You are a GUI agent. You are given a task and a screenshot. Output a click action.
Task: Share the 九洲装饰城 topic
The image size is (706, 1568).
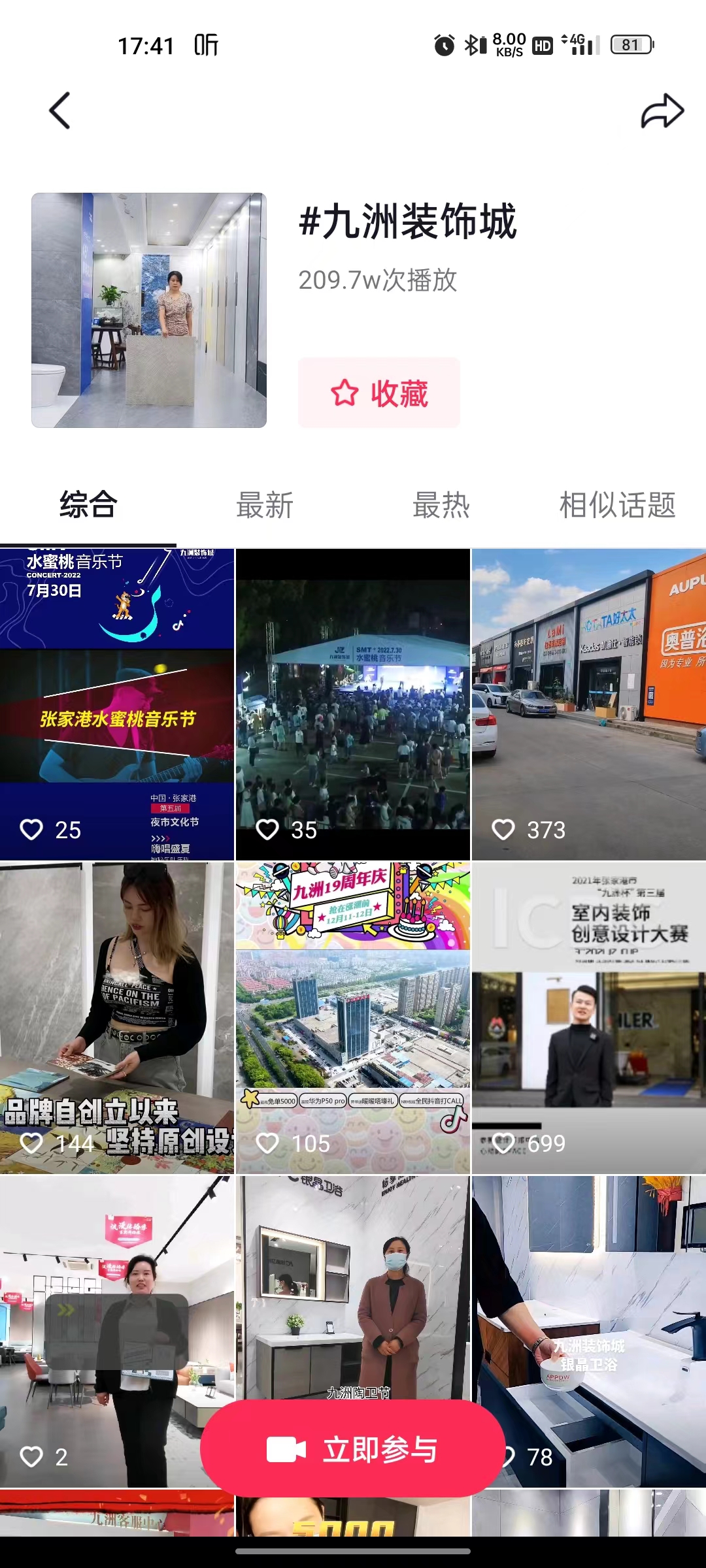pyautogui.click(x=662, y=110)
